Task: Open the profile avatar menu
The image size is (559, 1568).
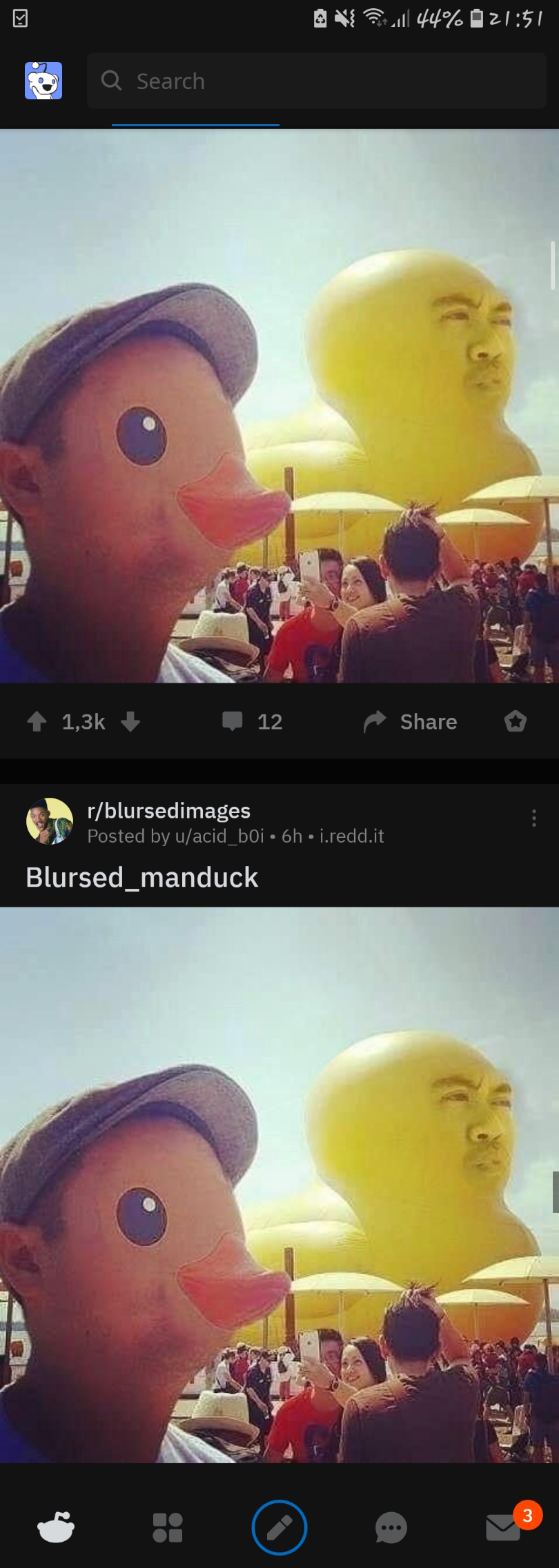Action: tap(43, 81)
